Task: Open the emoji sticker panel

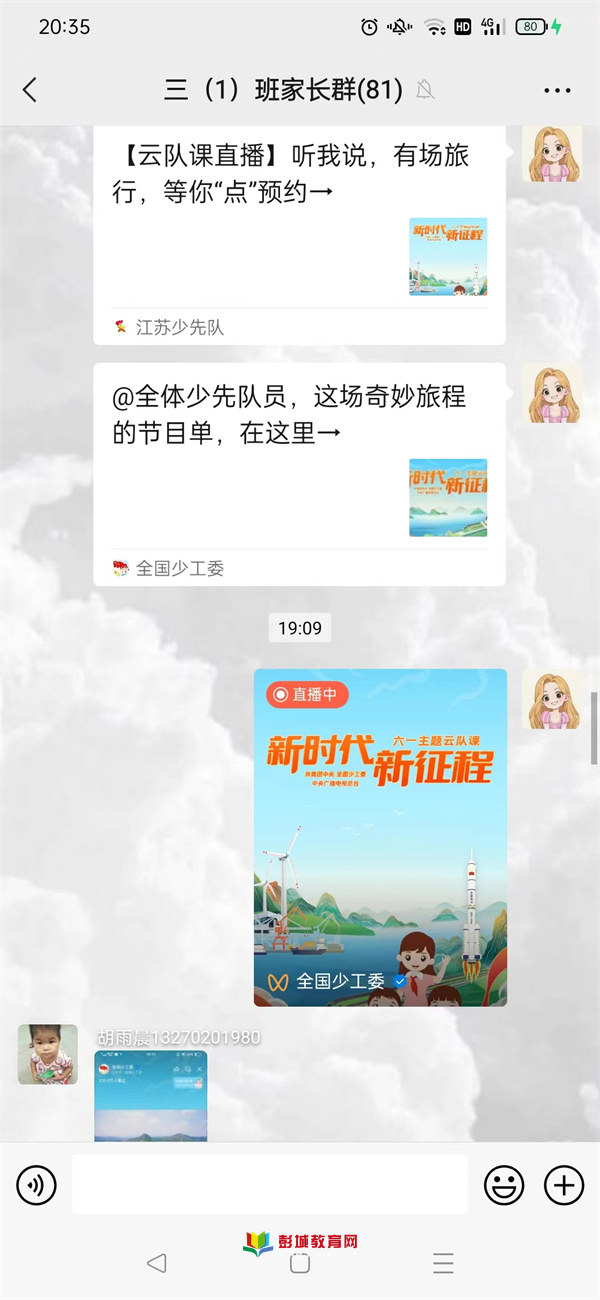Action: coord(504,1186)
